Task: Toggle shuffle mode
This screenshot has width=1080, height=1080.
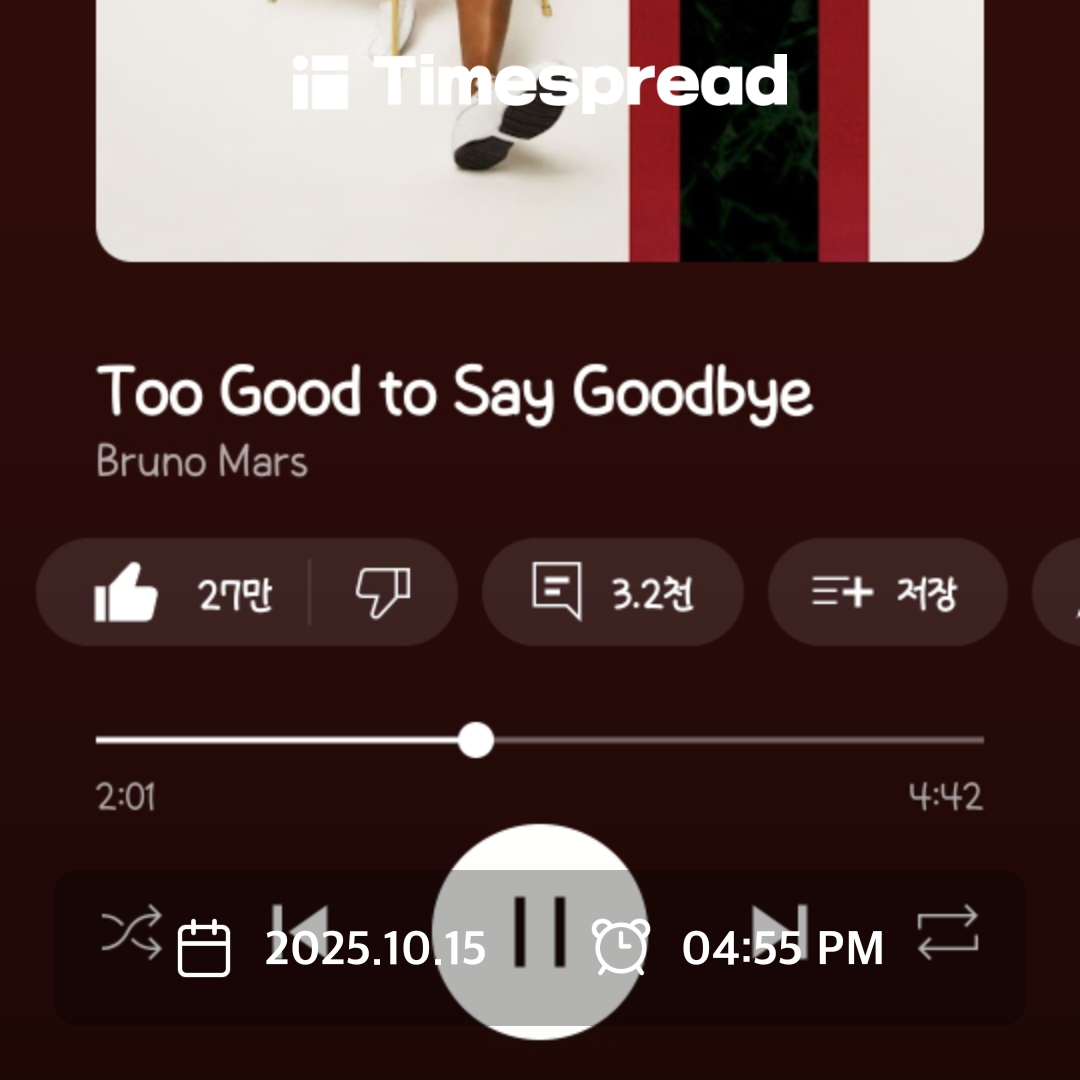Action: (x=130, y=932)
